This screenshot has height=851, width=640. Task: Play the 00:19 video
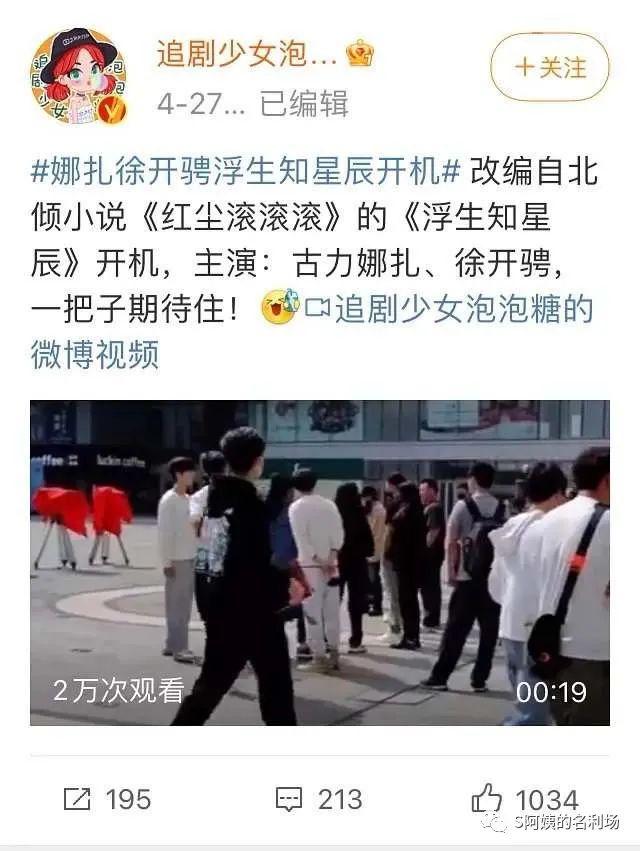319,562
